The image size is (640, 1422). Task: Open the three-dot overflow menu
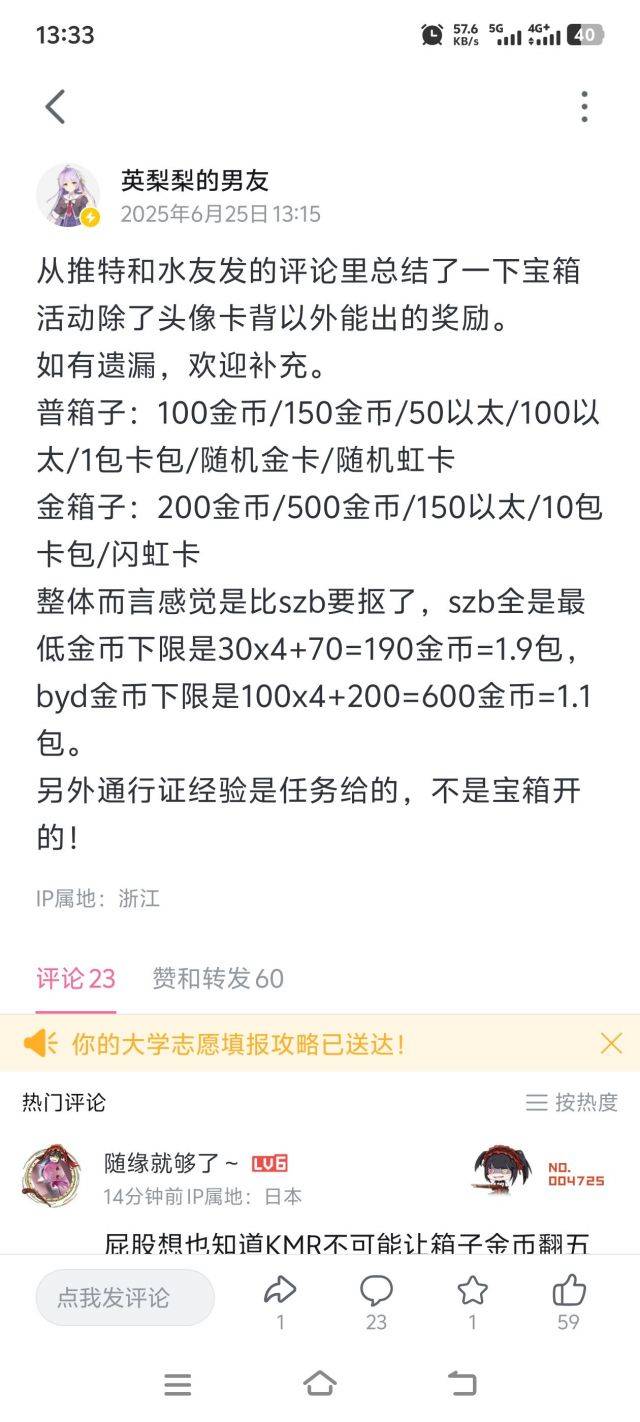[x=584, y=106]
